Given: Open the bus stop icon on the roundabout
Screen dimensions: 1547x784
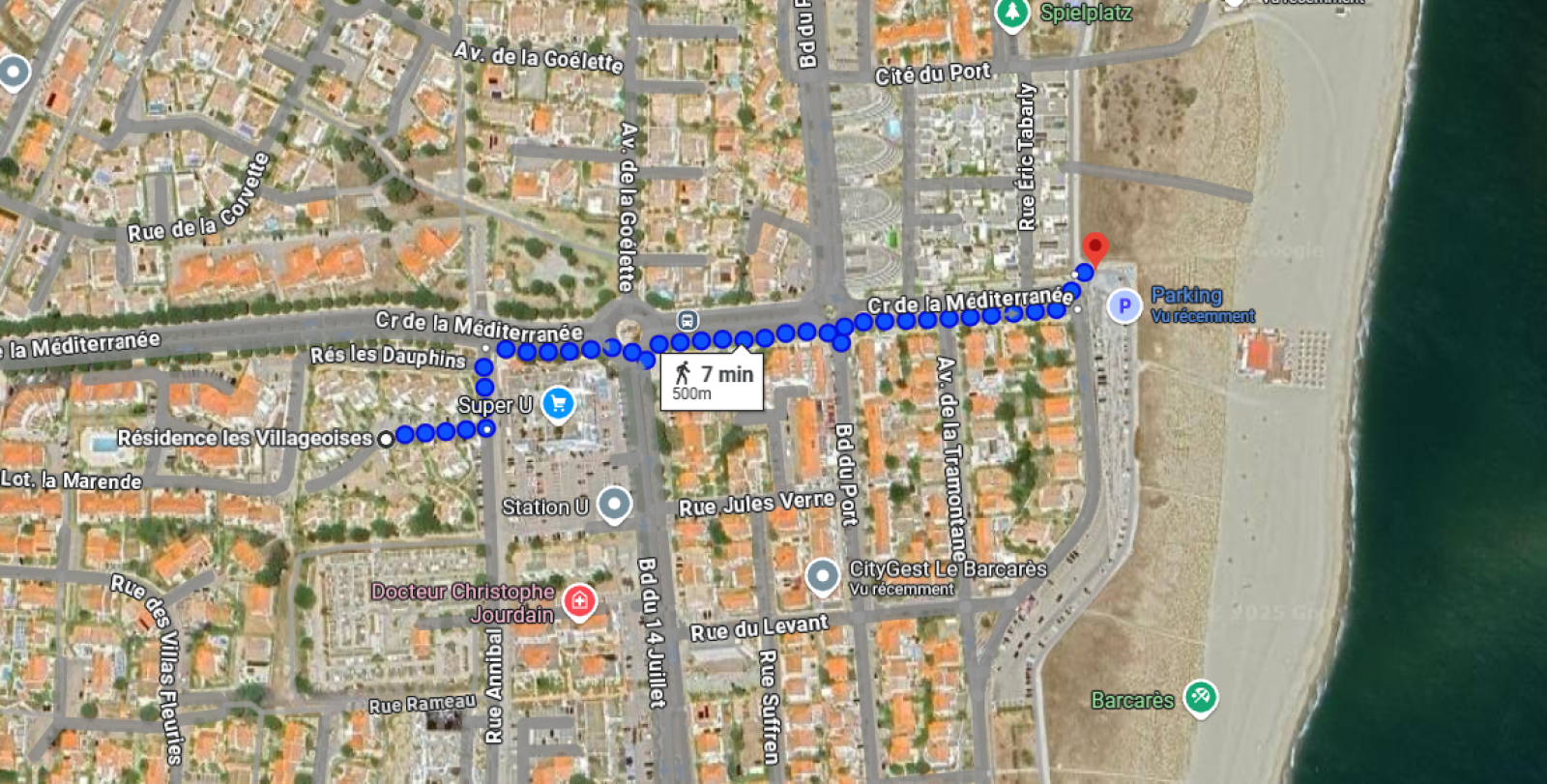Looking at the screenshot, I should click(x=686, y=320).
